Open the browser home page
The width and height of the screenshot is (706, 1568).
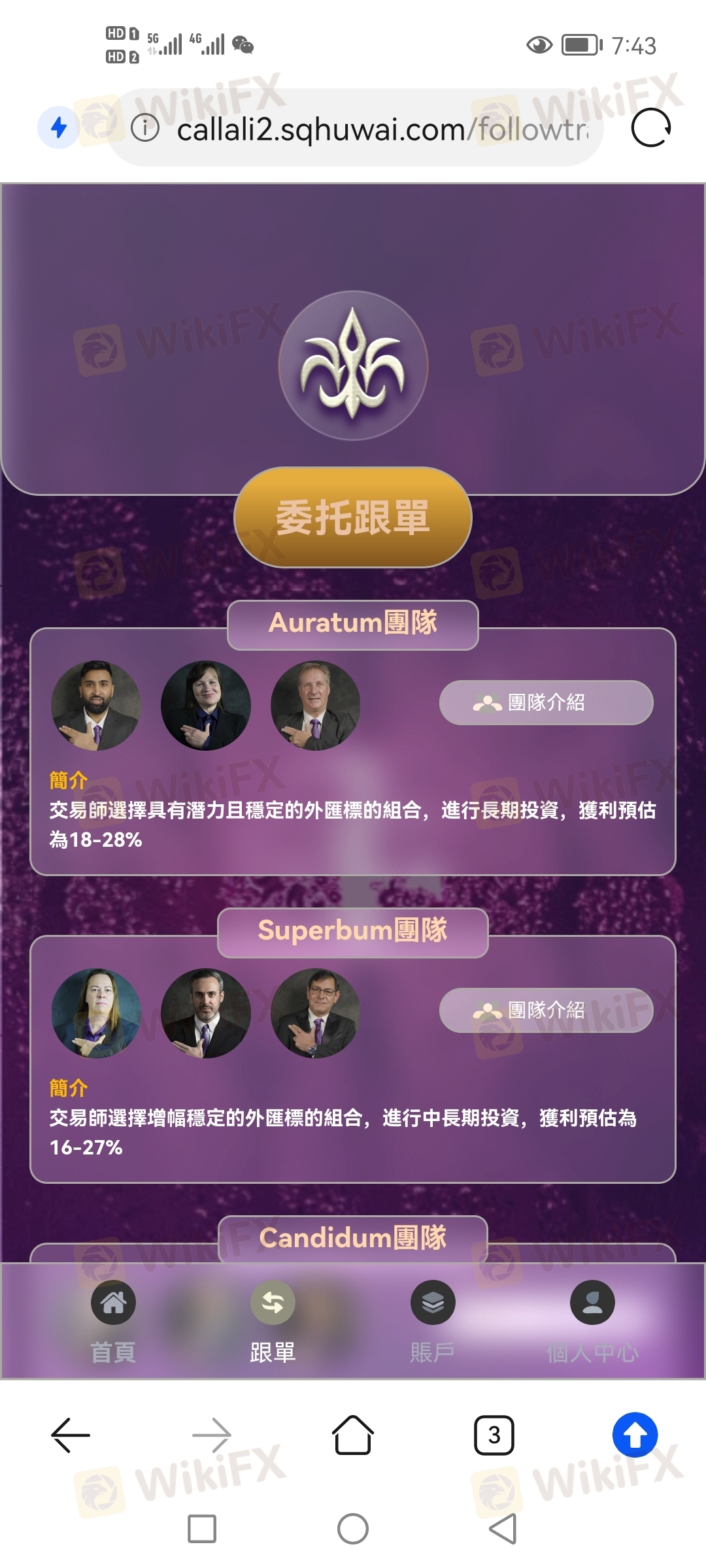pyautogui.click(x=353, y=1435)
